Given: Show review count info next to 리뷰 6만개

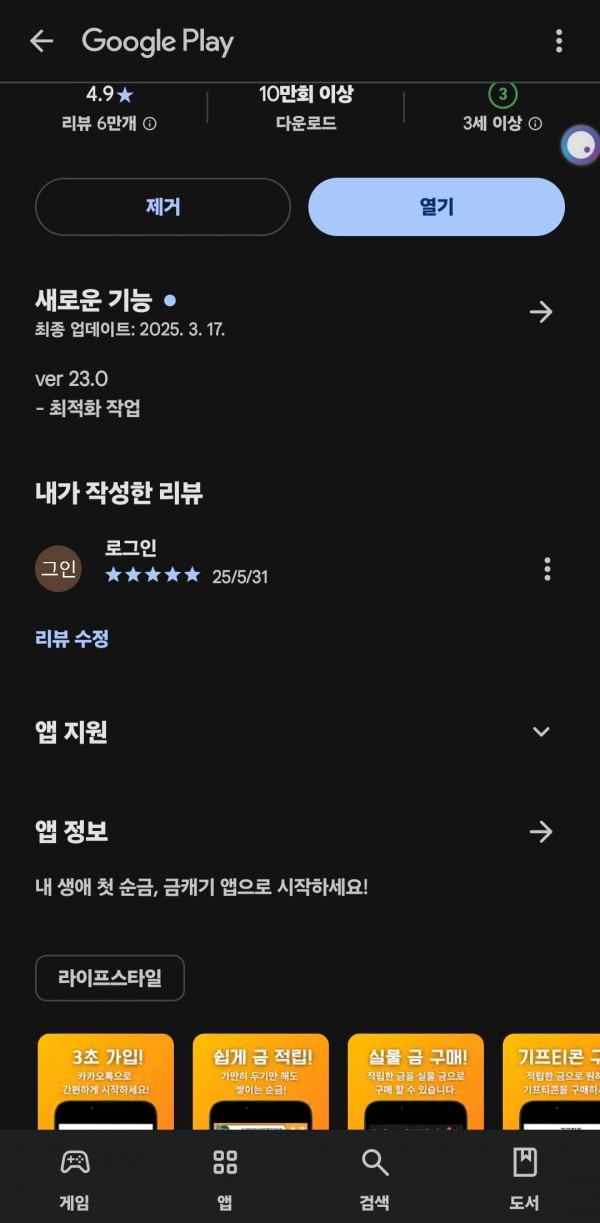Looking at the screenshot, I should tap(150, 124).
